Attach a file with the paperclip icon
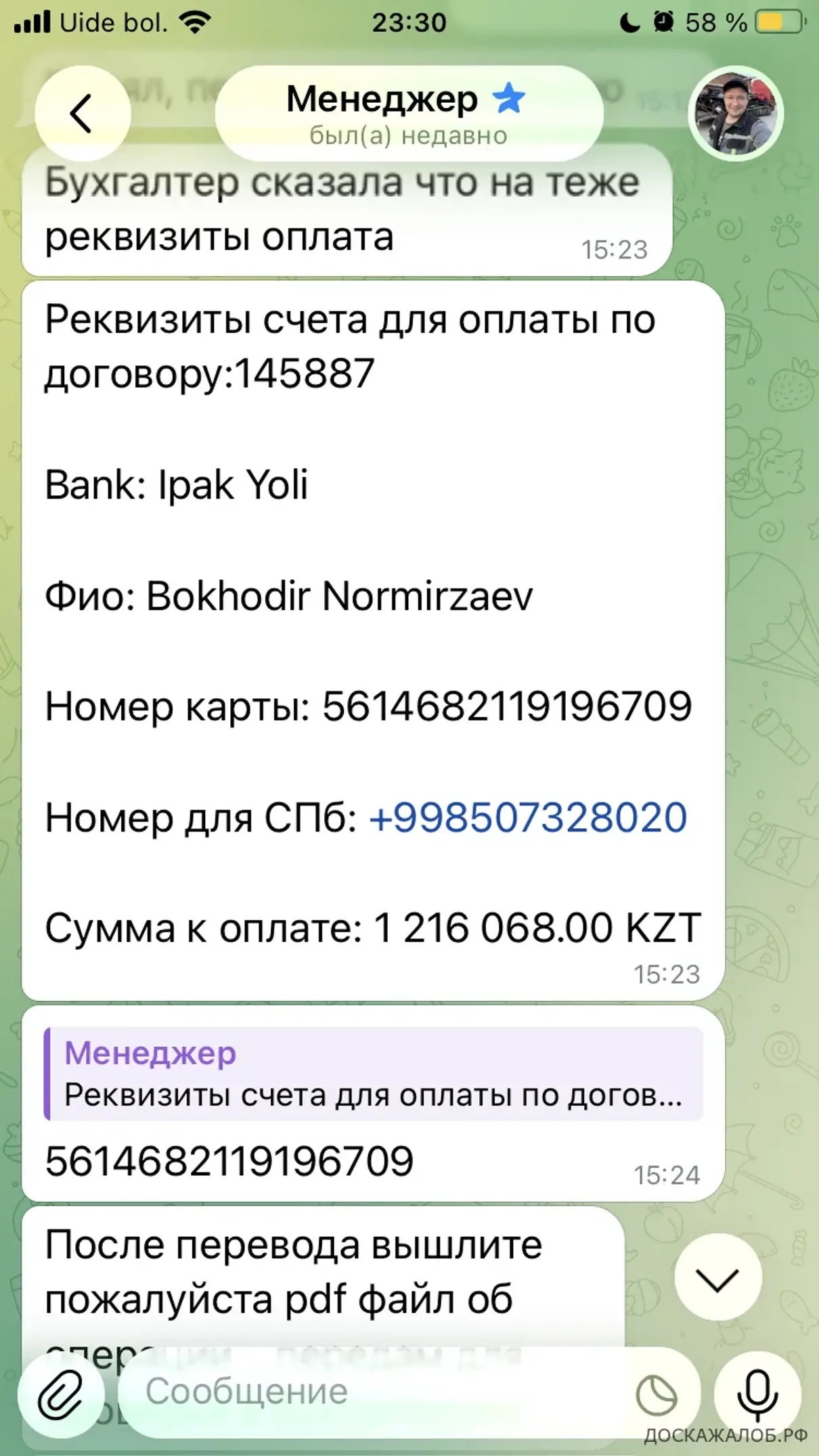This screenshot has height=1456, width=819. [61, 1395]
